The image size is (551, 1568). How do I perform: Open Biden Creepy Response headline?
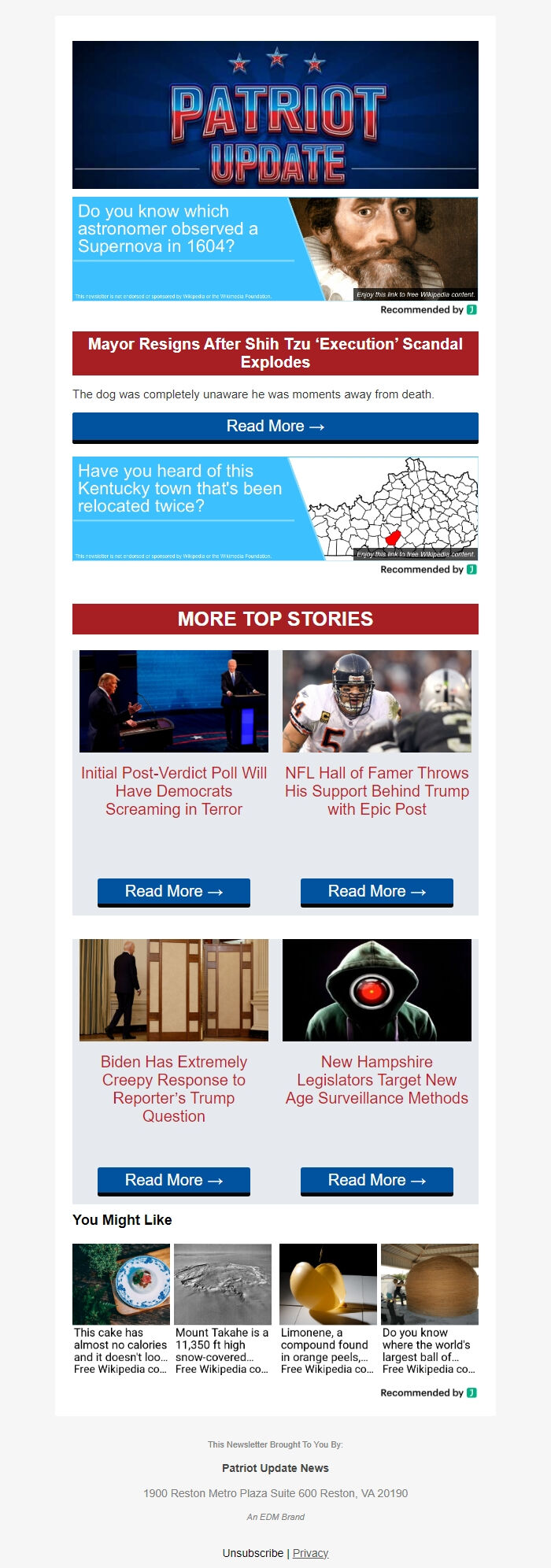pos(174,1089)
